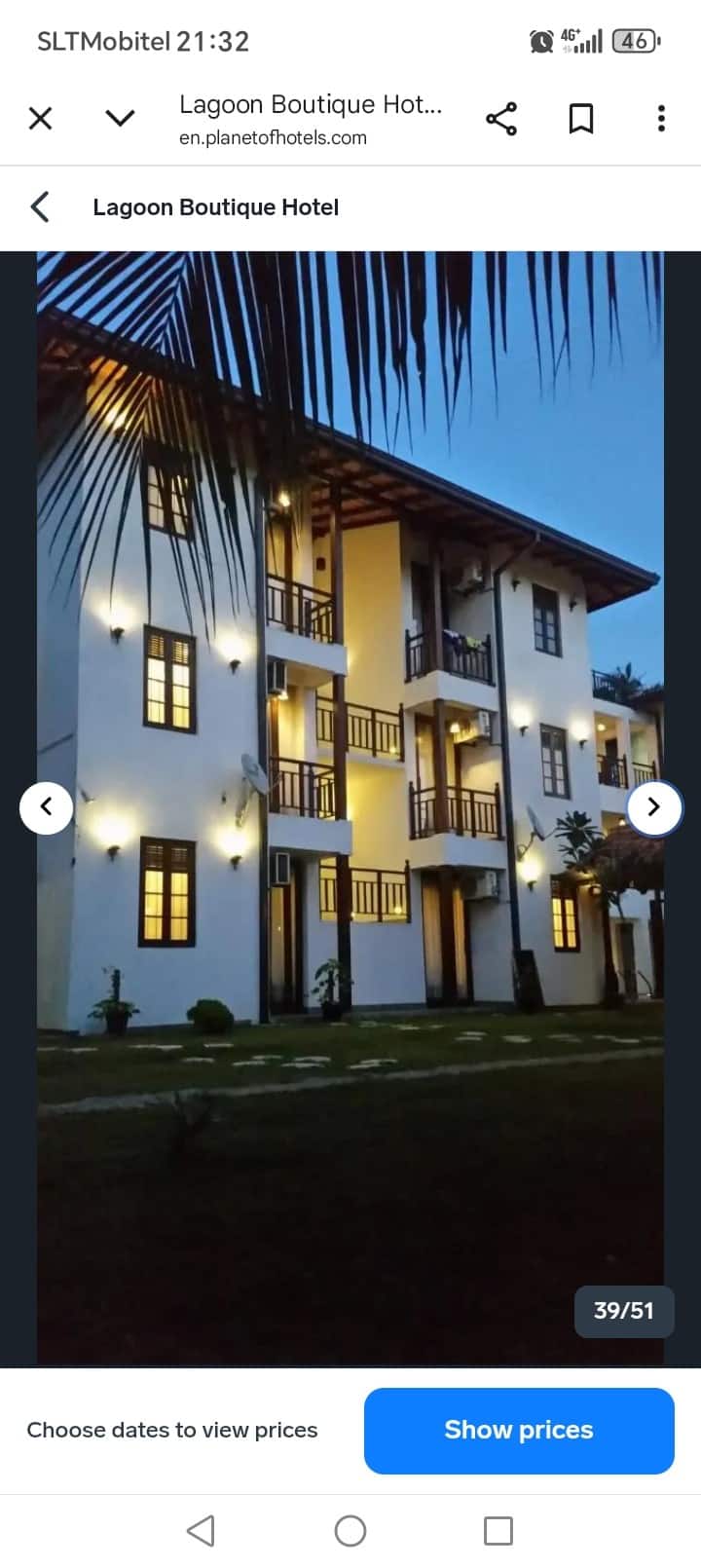Show the previous hotel photo

coord(46,807)
